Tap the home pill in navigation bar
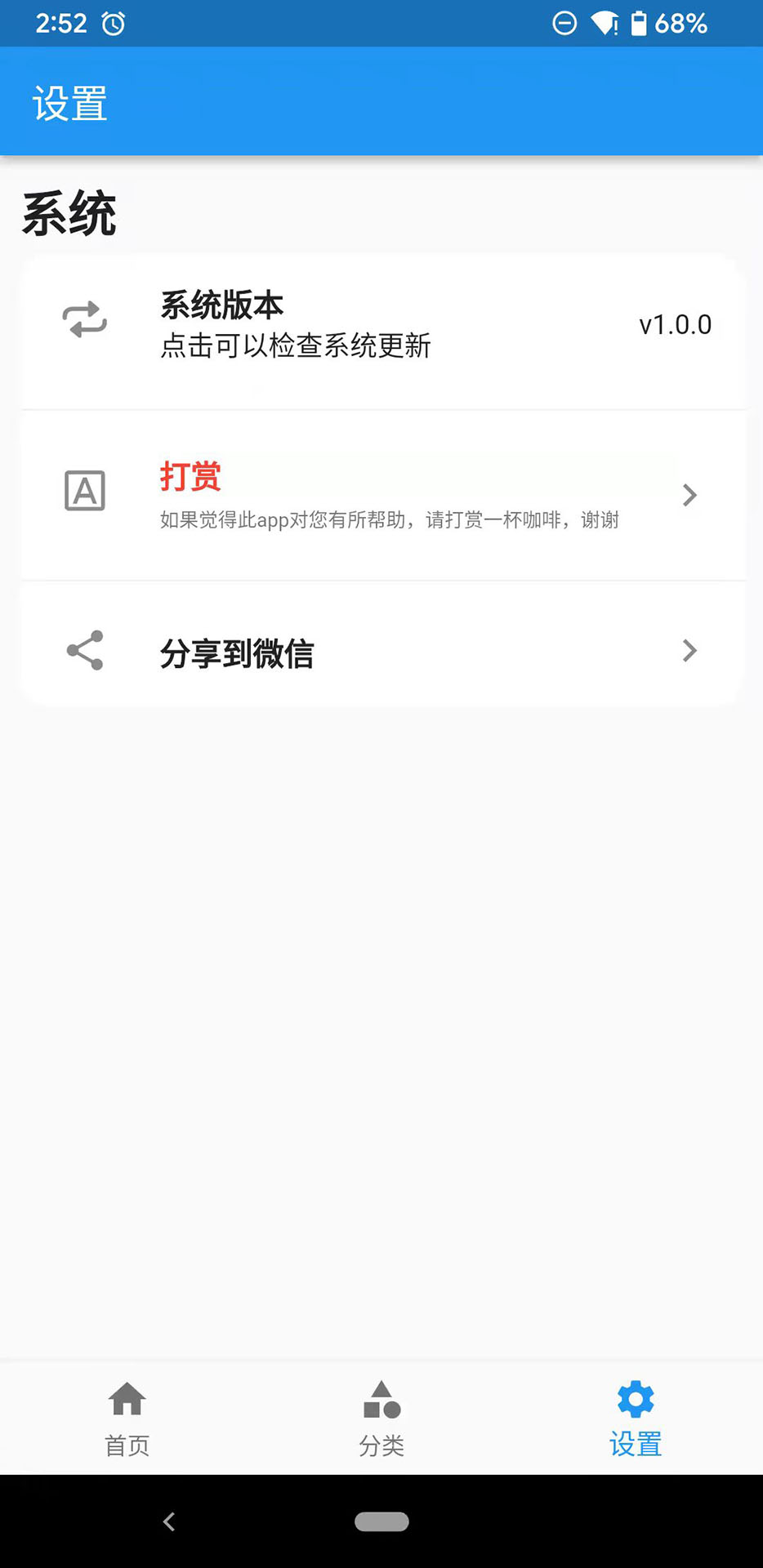Viewport: 763px width, 1568px height. (381, 1521)
